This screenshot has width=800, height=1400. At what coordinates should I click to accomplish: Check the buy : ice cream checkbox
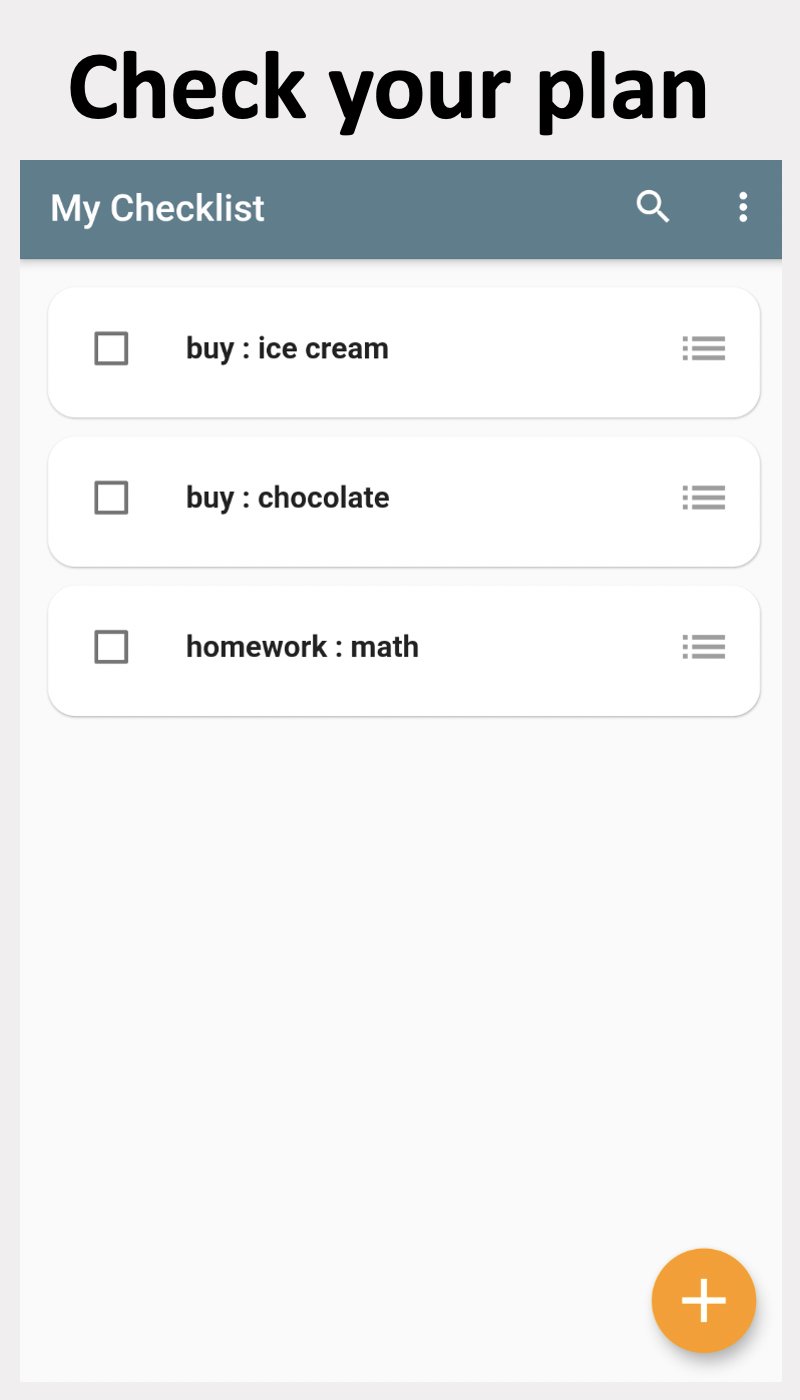point(111,348)
